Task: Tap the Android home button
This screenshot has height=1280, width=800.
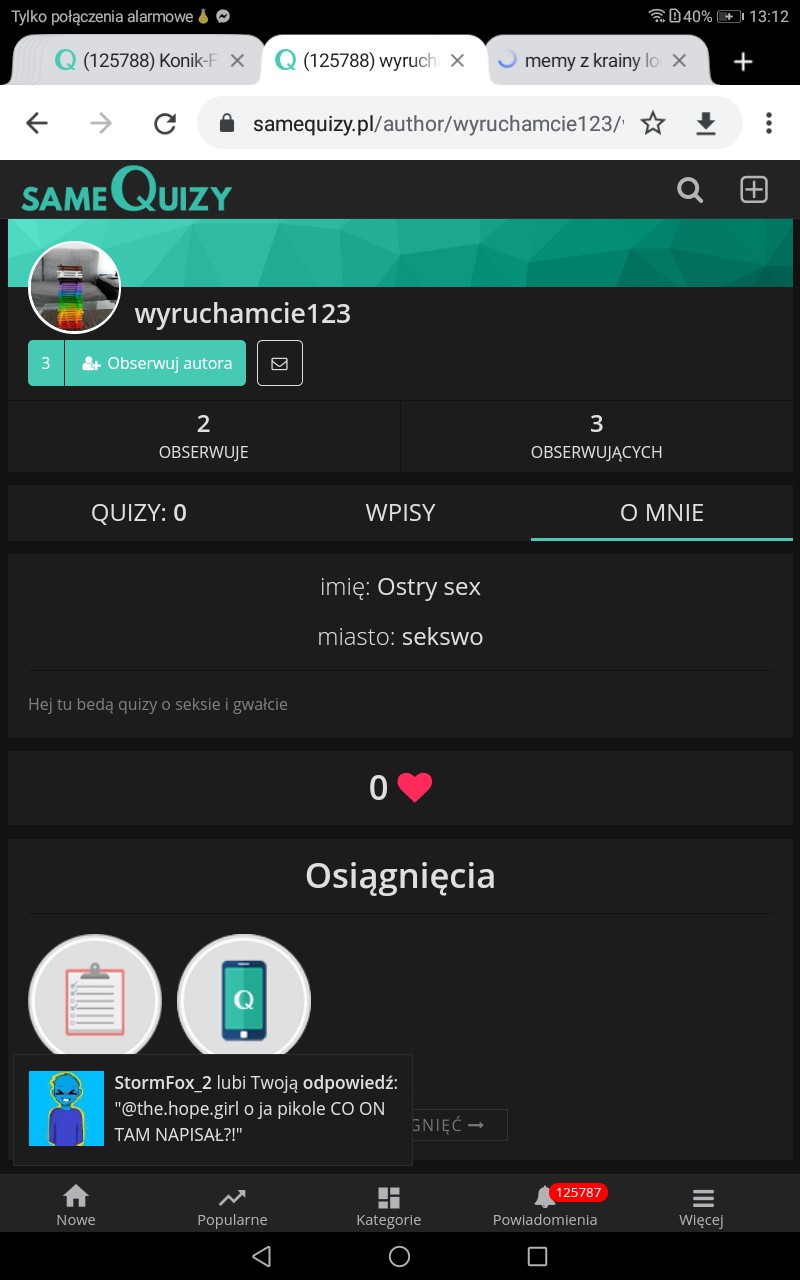Action: (399, 1257)
